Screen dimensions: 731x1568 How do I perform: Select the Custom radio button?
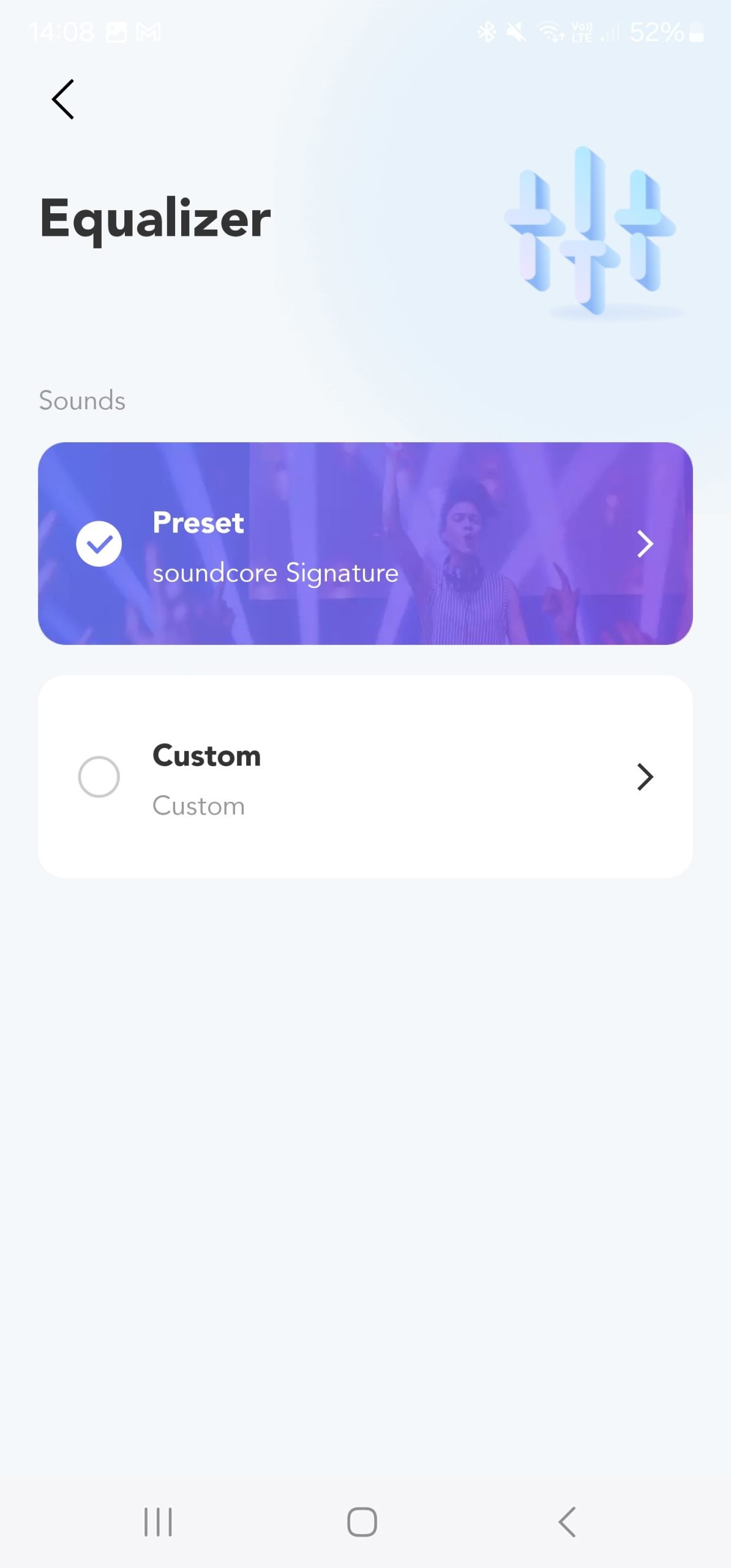[x=99, y=777]
